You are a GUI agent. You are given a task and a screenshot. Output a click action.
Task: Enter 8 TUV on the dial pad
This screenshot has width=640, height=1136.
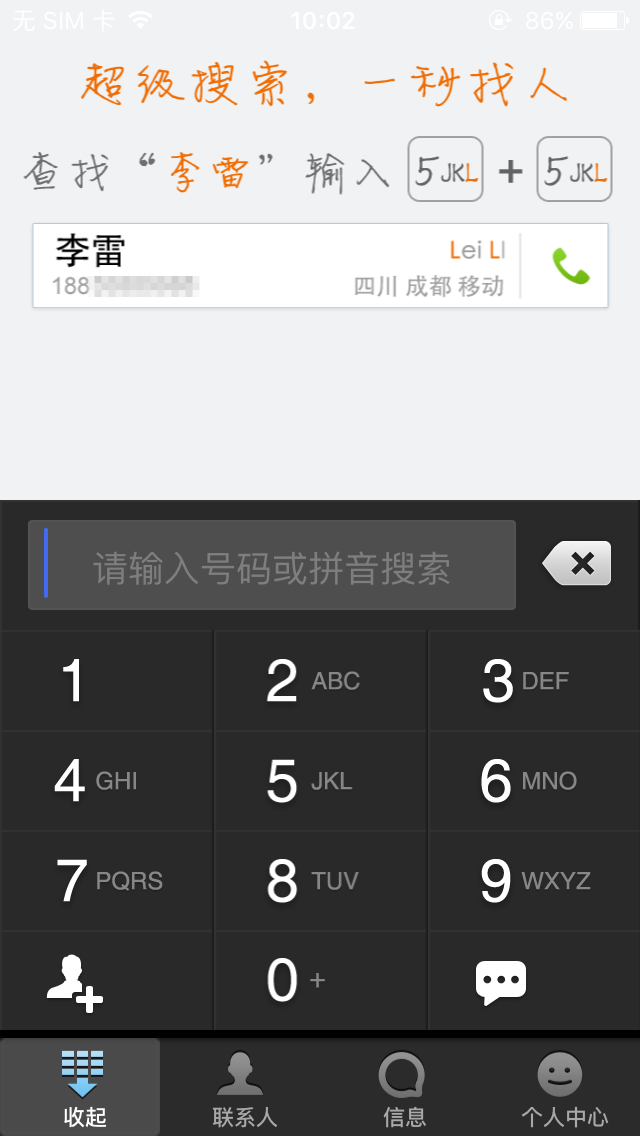[320, 880]
